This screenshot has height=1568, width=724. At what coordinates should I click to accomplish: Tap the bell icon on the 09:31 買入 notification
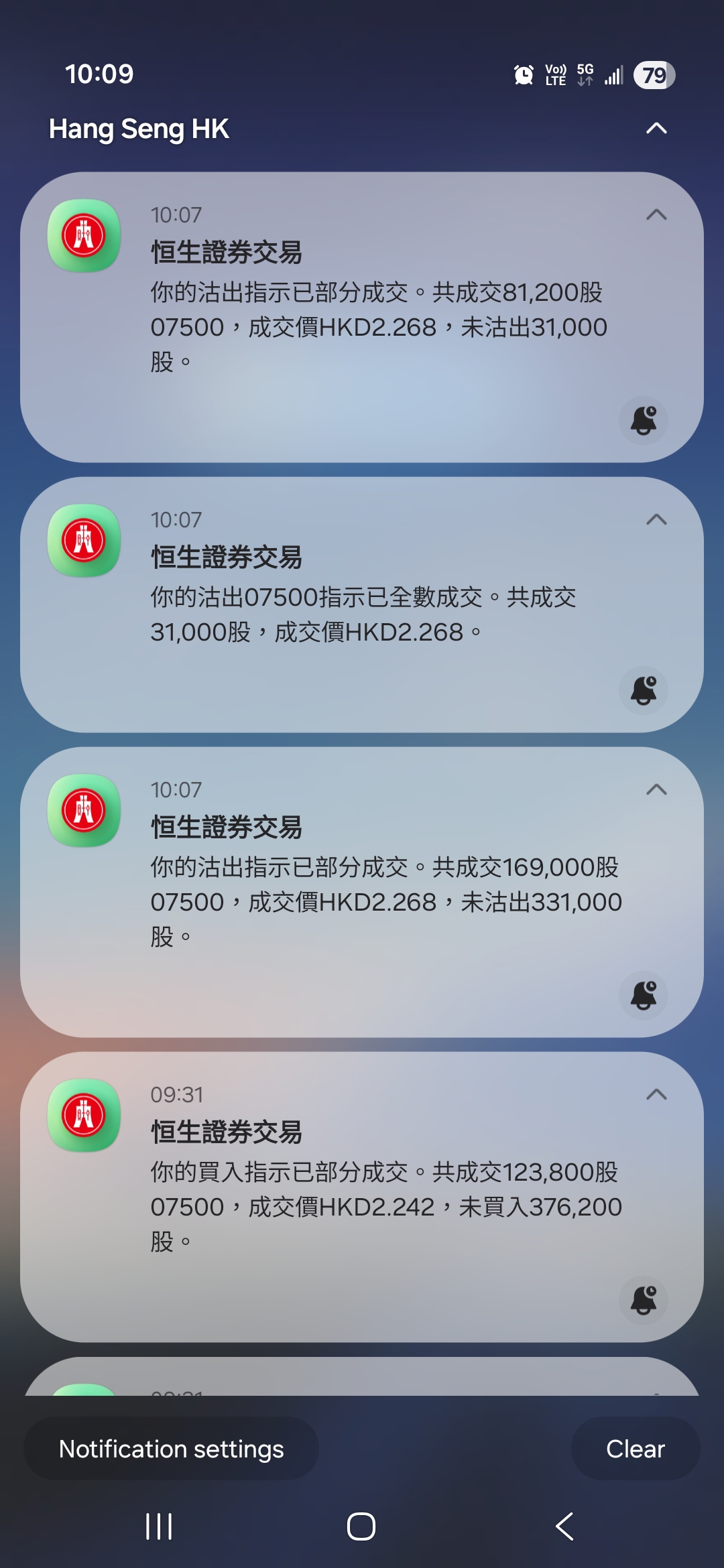644,1300
